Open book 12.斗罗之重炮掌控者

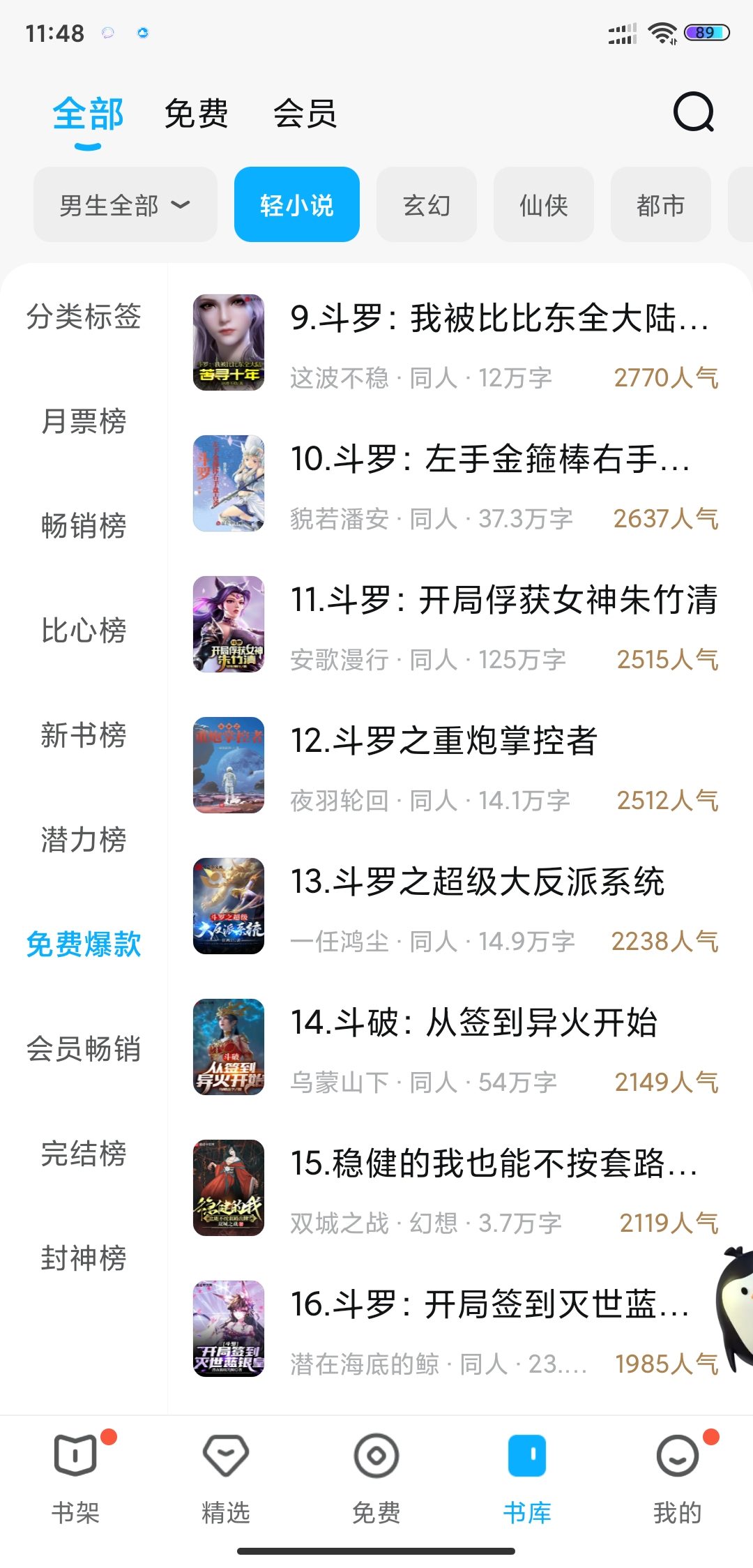(443, 741)
